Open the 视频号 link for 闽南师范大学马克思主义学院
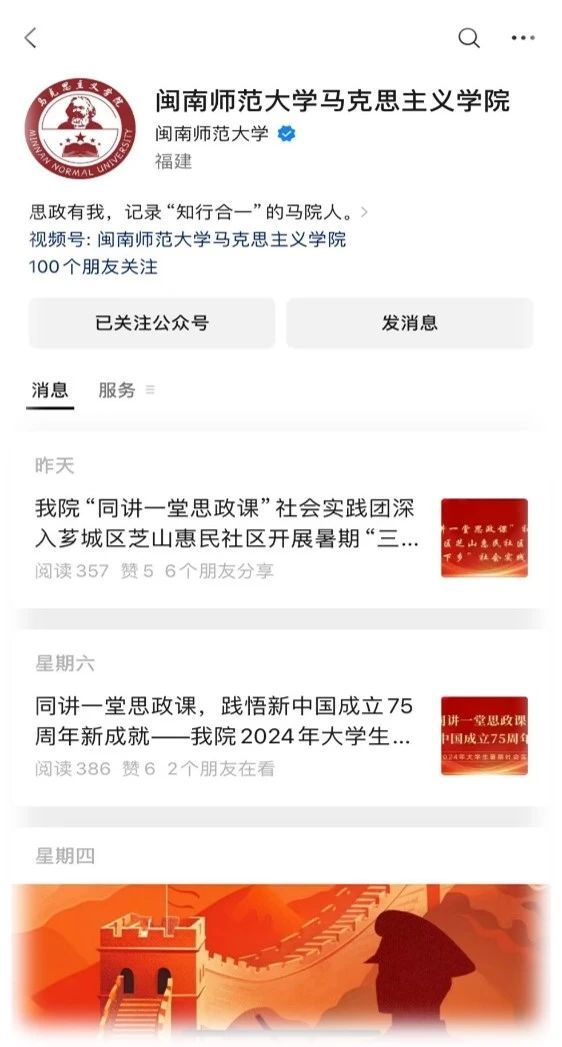The image size is (562, 1047). (x=188, y=239)
